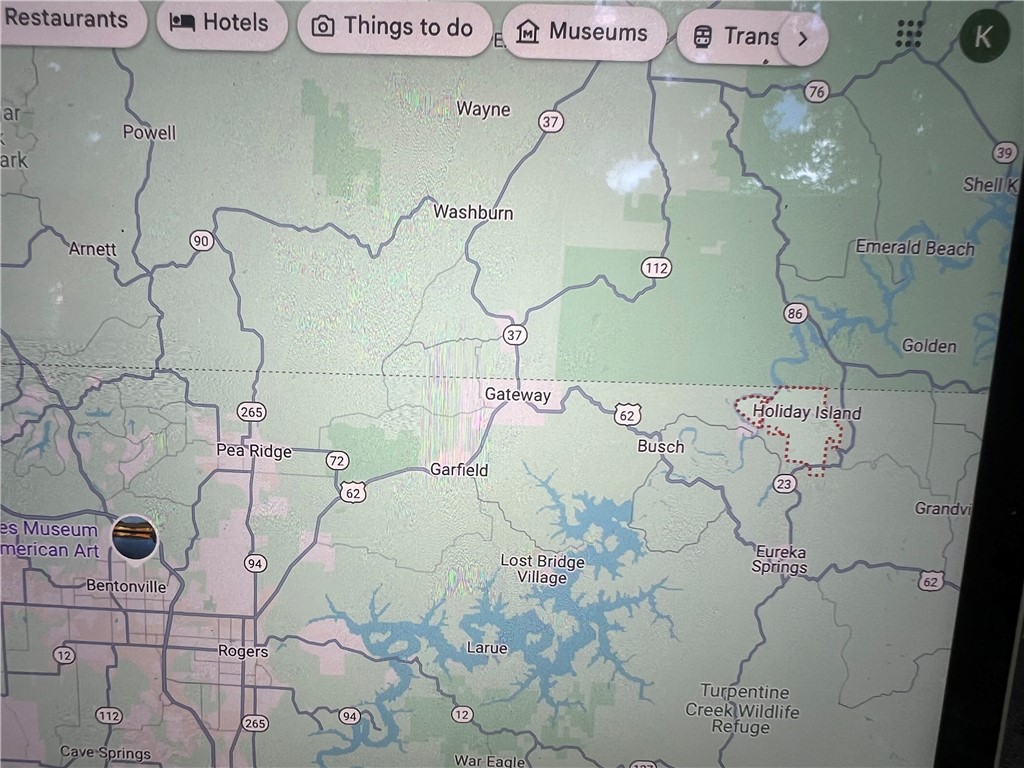Screen dimensions: 1024x768
Task: Select the Things to do chip
Action: [x=393, y=27]
